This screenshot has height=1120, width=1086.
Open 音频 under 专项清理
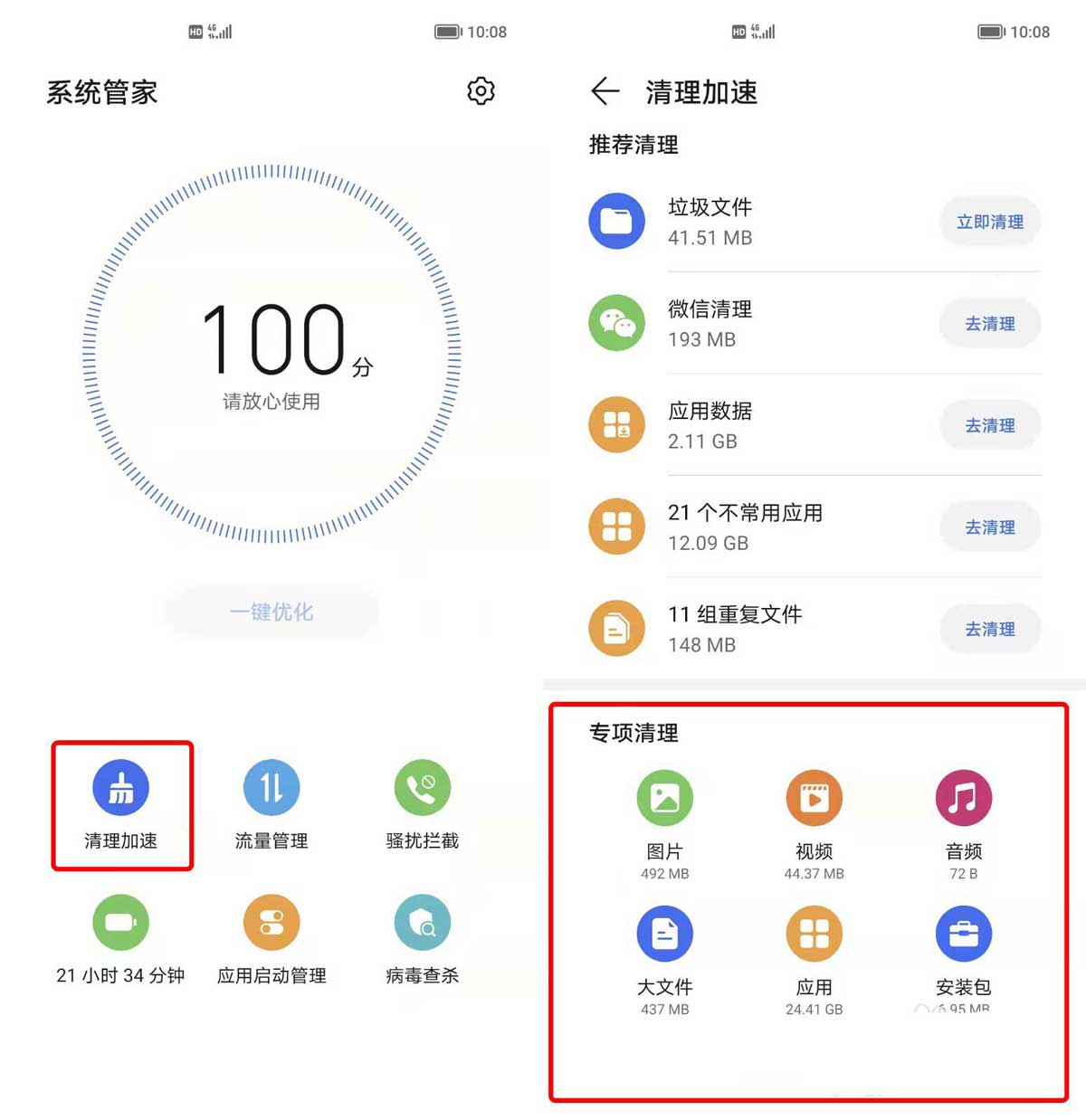[963, 814]
